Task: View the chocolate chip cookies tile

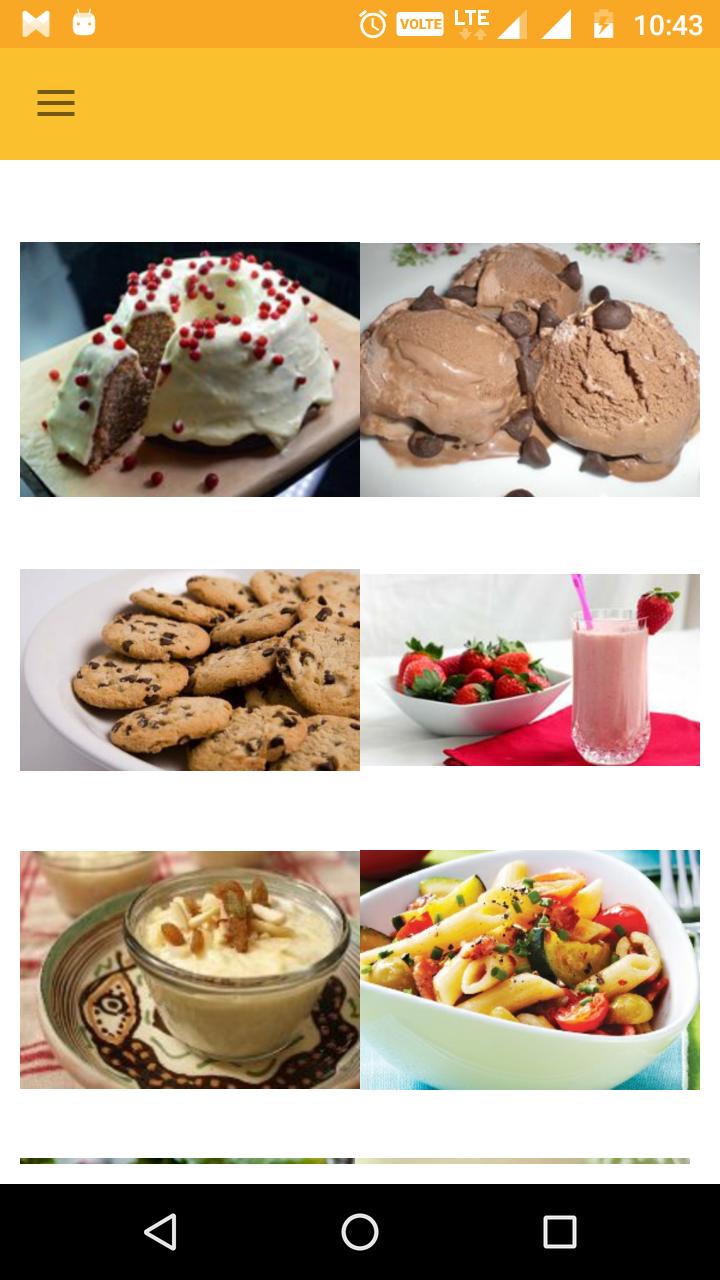Action: [190, 670]
